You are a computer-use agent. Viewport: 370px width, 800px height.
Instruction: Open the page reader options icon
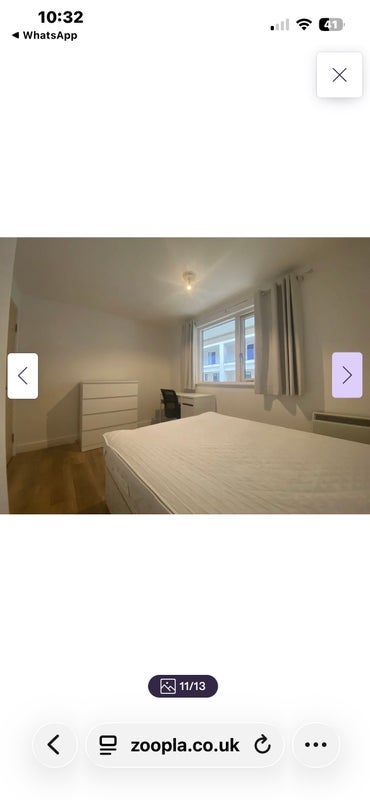coord(108,745)
